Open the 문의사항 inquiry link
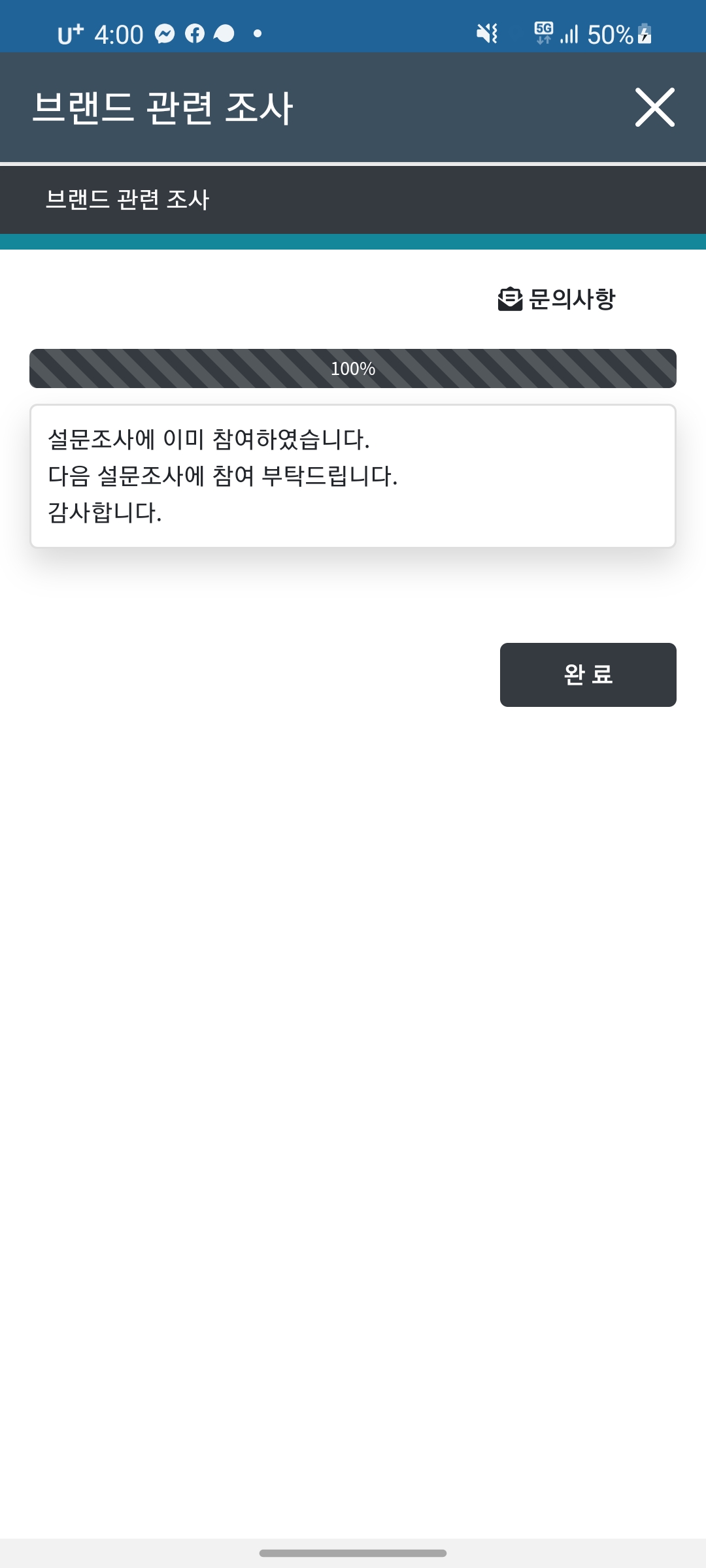Viewport: 706px width, 1568px height. (557, 299)
